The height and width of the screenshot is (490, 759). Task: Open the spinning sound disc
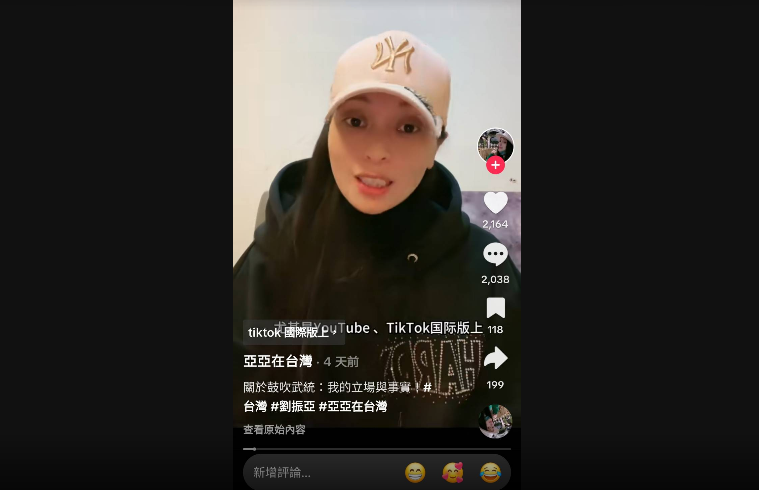tap(495, 420)
